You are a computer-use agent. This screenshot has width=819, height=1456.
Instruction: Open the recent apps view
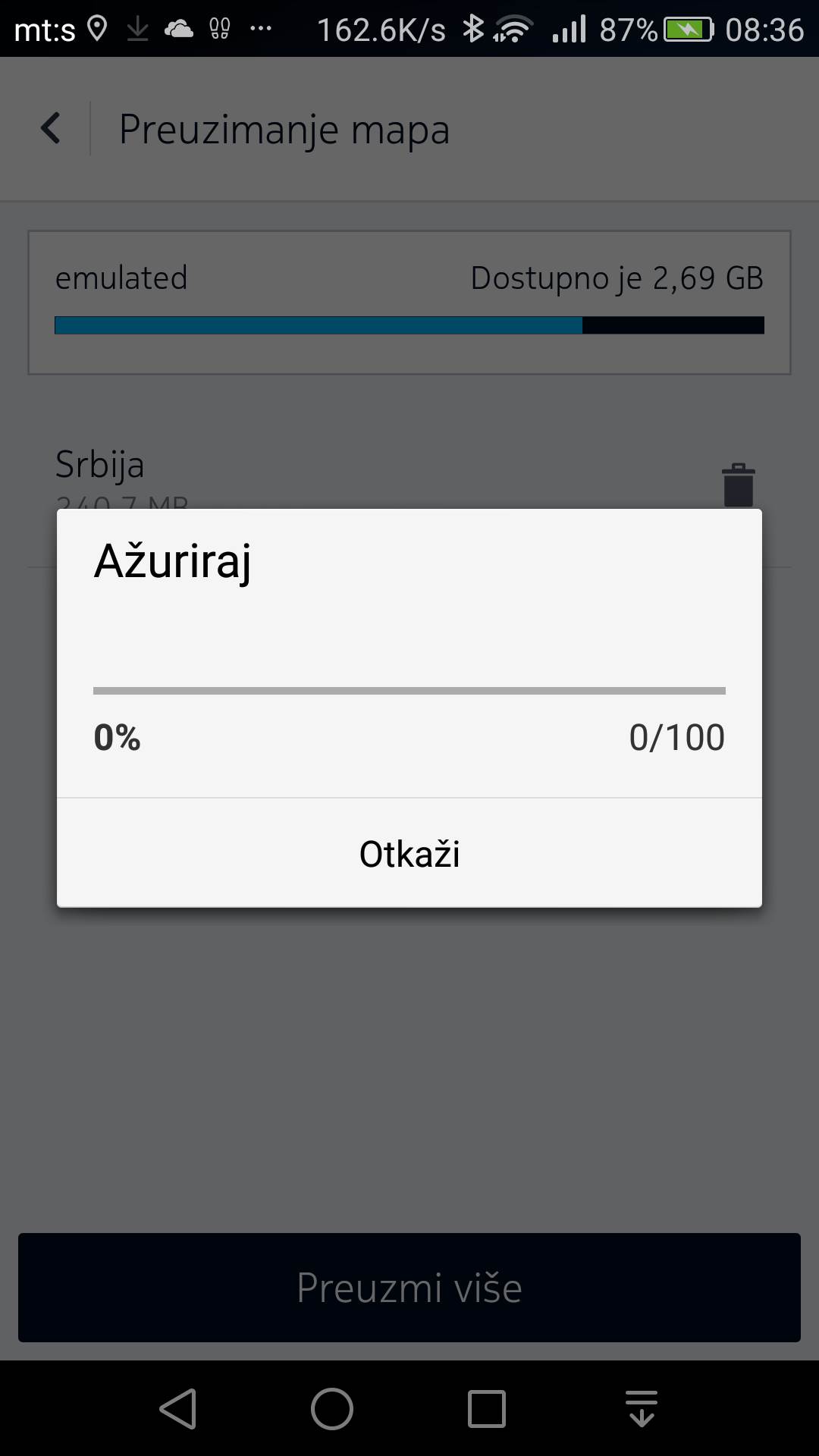[486, 1409]
